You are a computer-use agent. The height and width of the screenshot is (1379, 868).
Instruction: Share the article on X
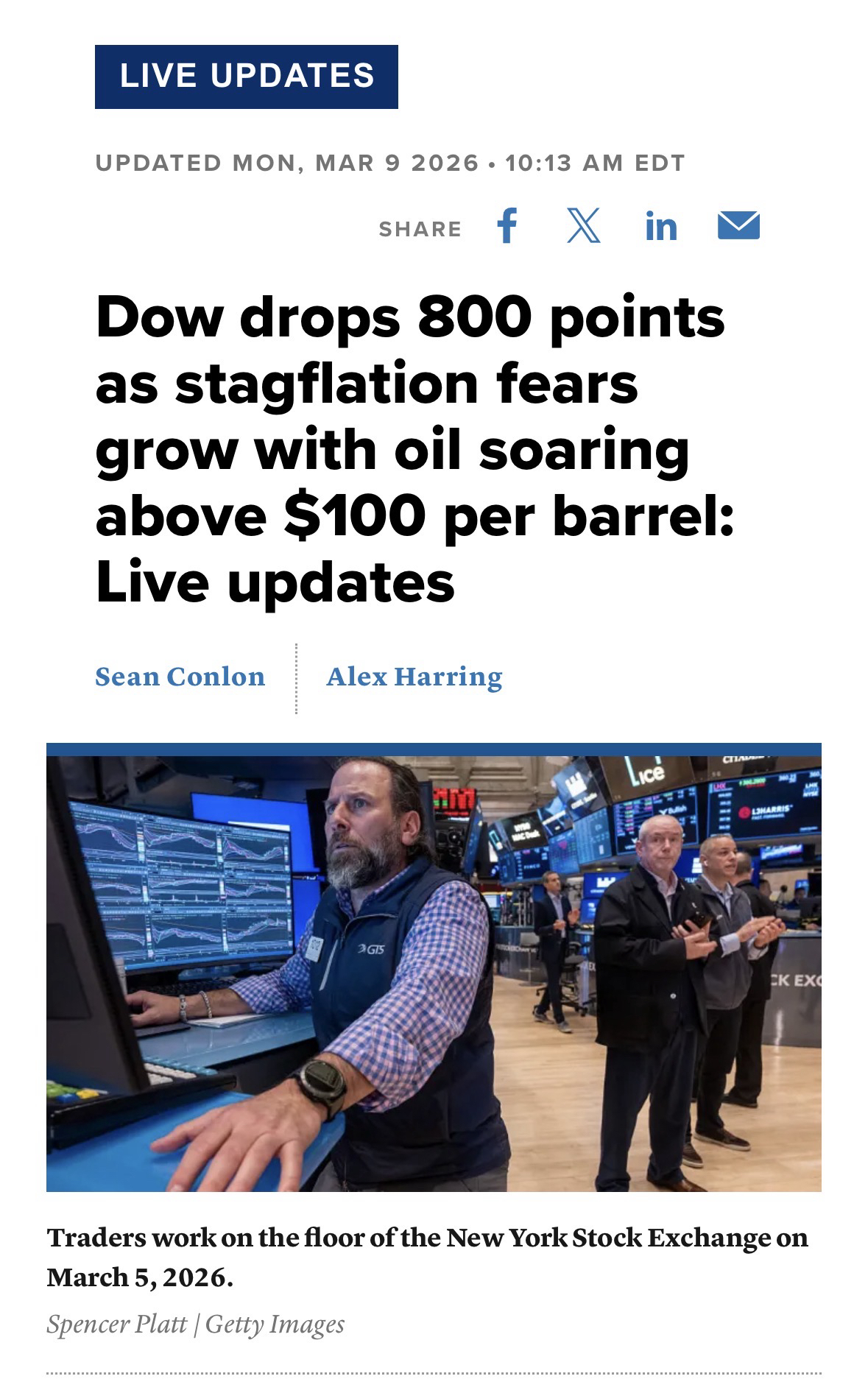point(584,225)
